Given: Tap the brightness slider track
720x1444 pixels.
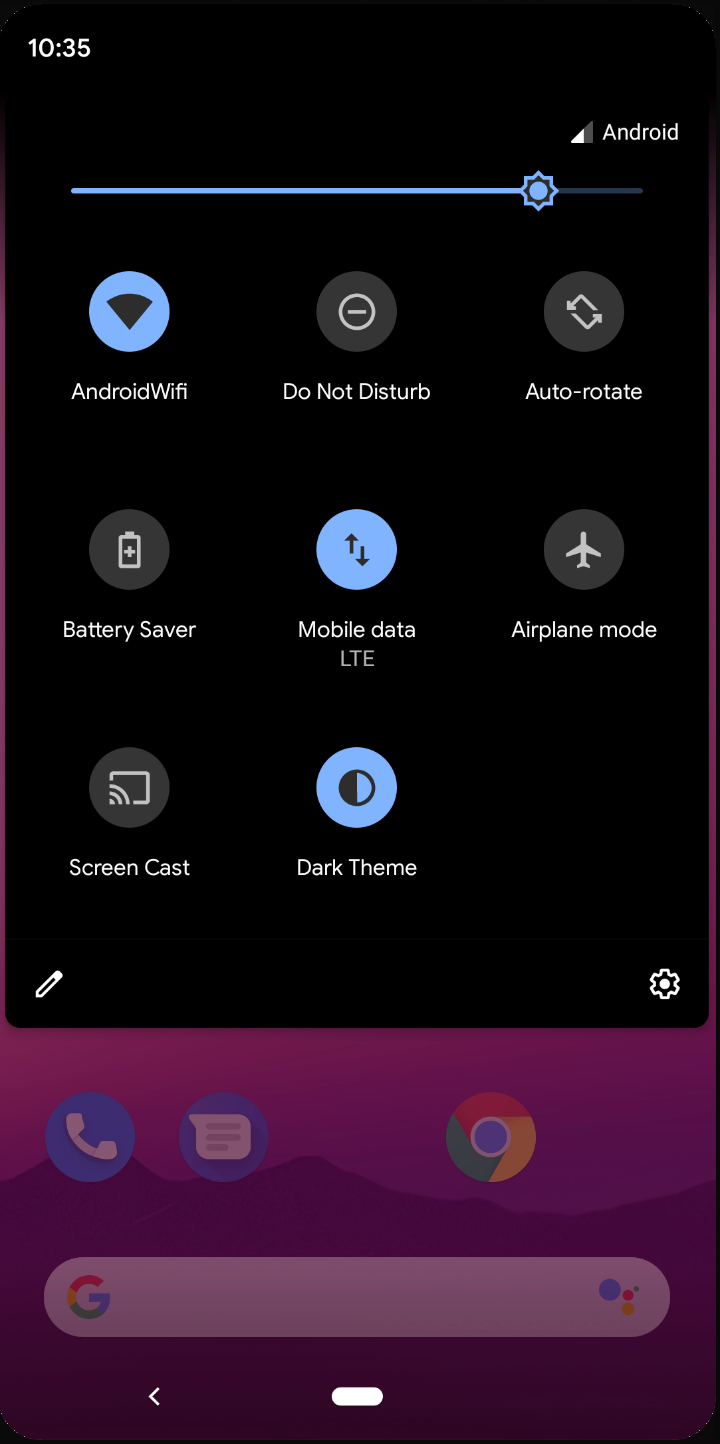Looking at the screenshot, I should 357,190.
